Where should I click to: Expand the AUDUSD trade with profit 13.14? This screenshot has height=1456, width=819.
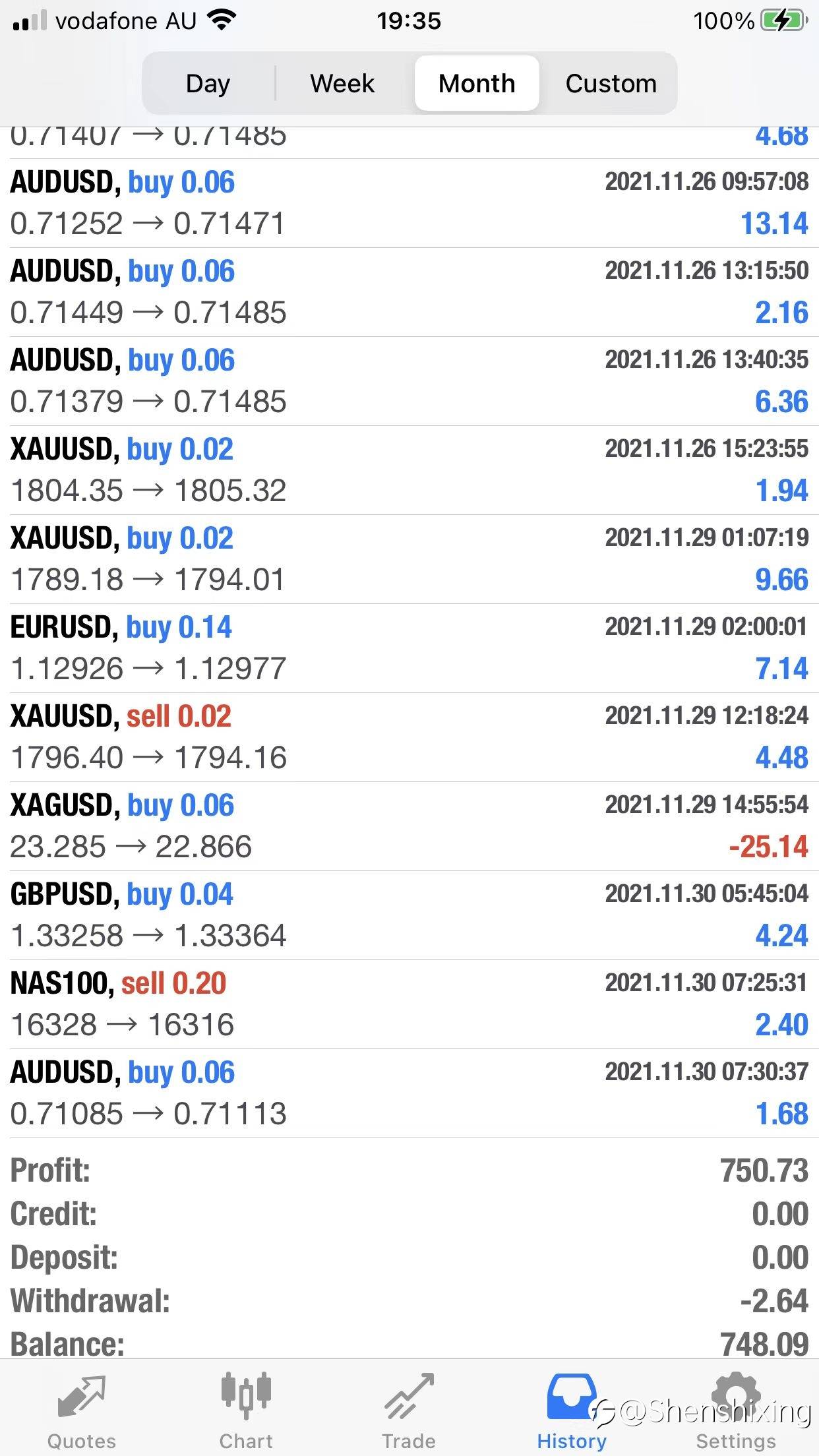(x=409, y=203)
